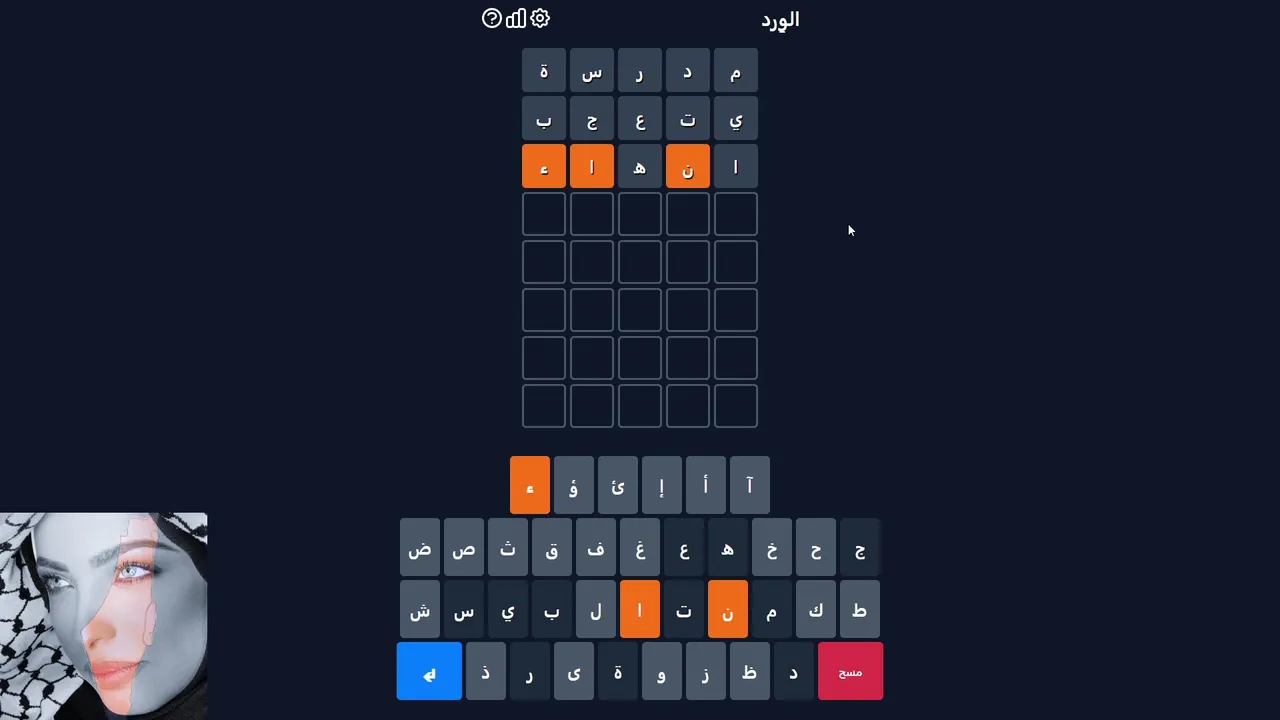This screenshot has height=720, width=1280.
Task: Select the letter و key
Action: pos(661,672)
